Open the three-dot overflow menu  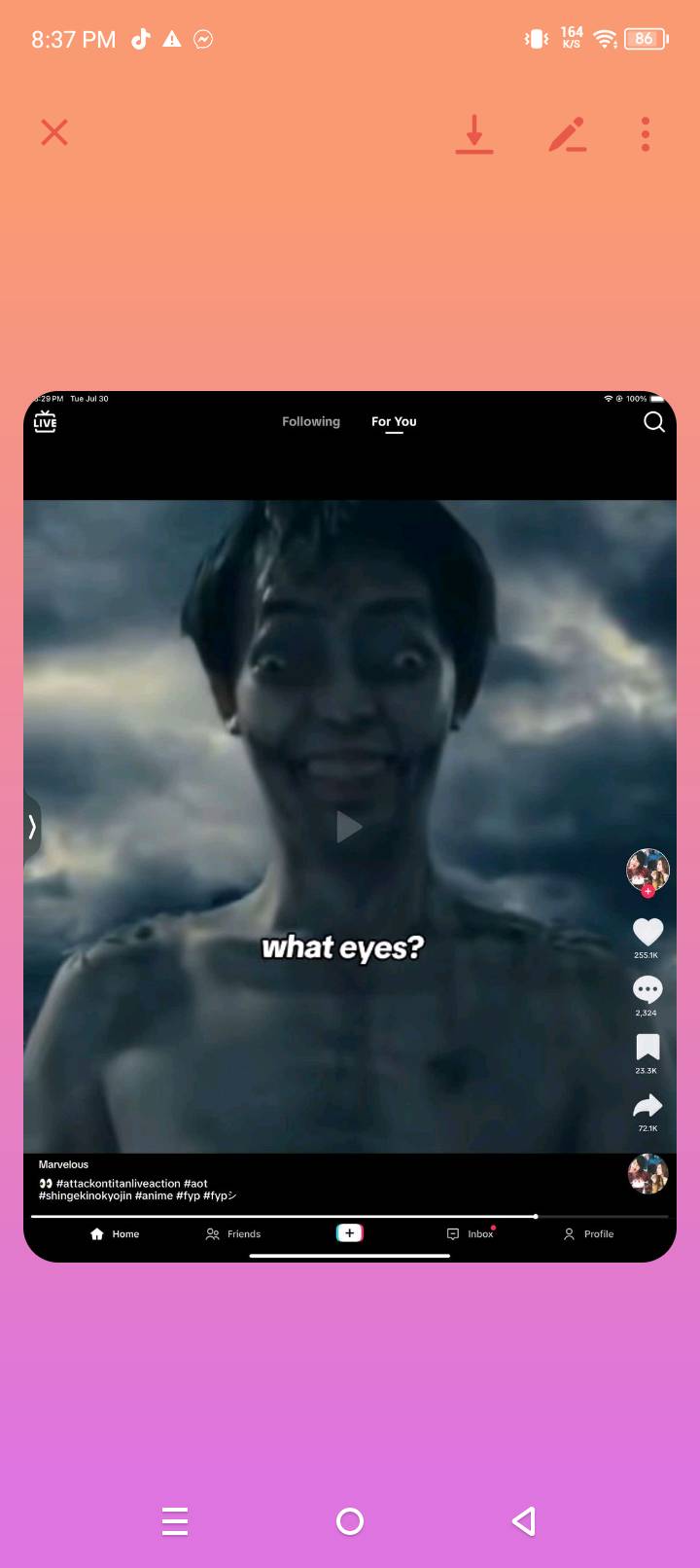[646, 134]
